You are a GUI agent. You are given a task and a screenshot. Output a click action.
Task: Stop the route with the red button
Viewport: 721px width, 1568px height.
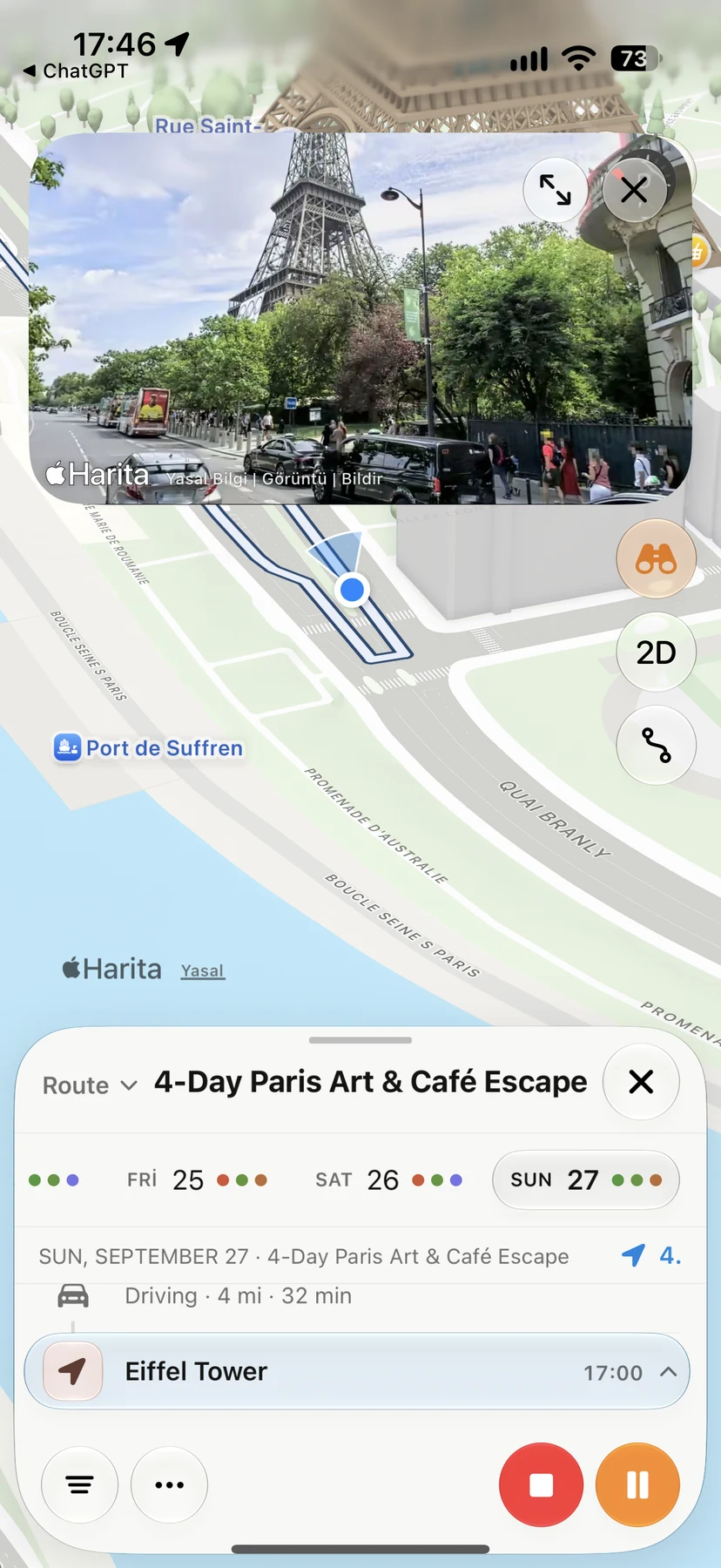pos(541,1485)
